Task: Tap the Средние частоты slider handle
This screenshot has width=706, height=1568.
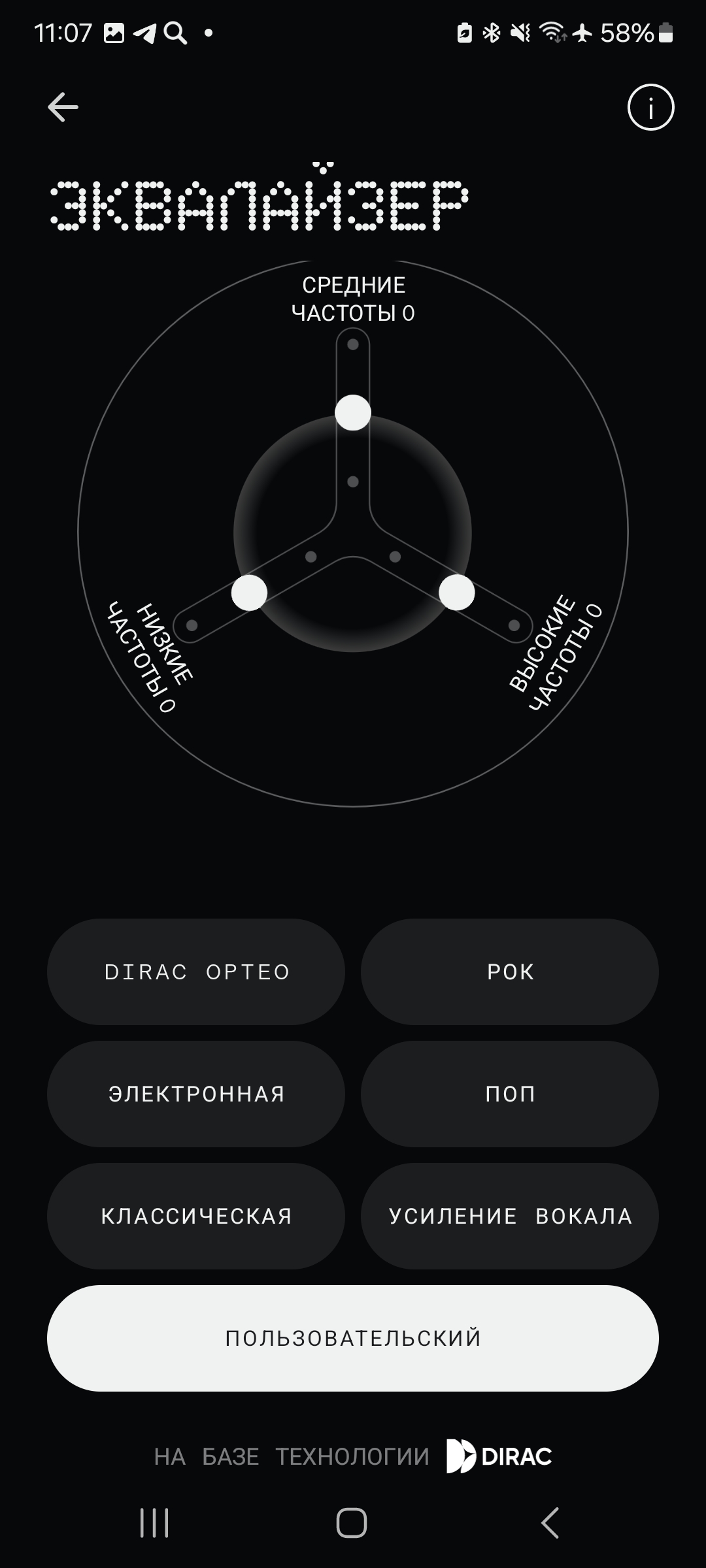Action: coord(353,413)
